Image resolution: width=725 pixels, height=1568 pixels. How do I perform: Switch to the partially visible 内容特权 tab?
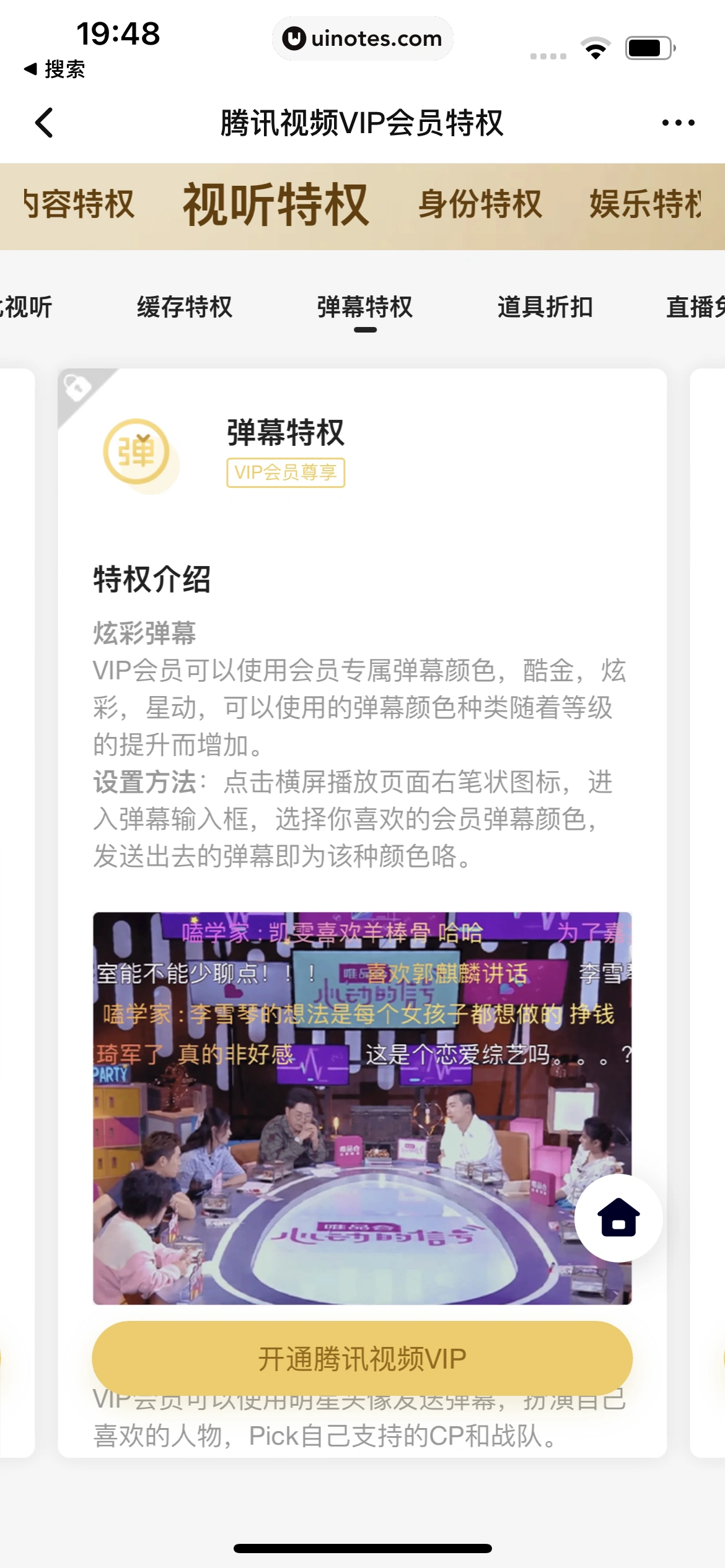79,205
